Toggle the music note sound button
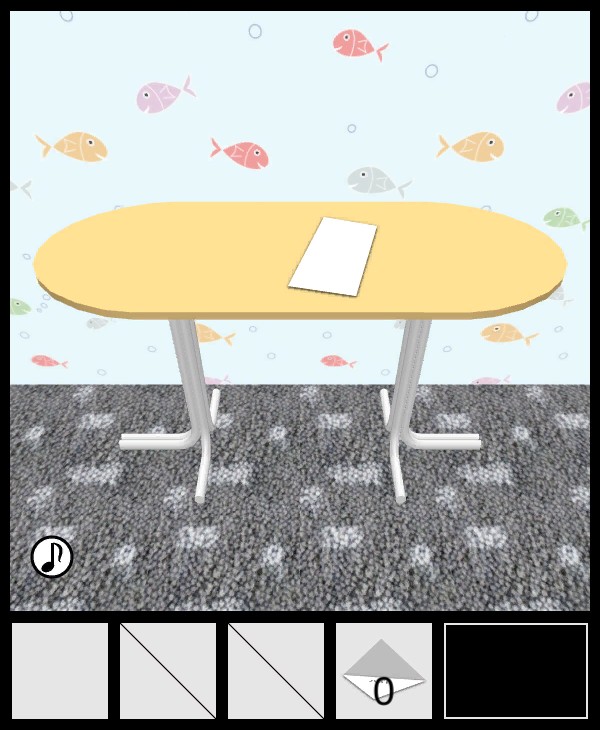 [52, 557]
